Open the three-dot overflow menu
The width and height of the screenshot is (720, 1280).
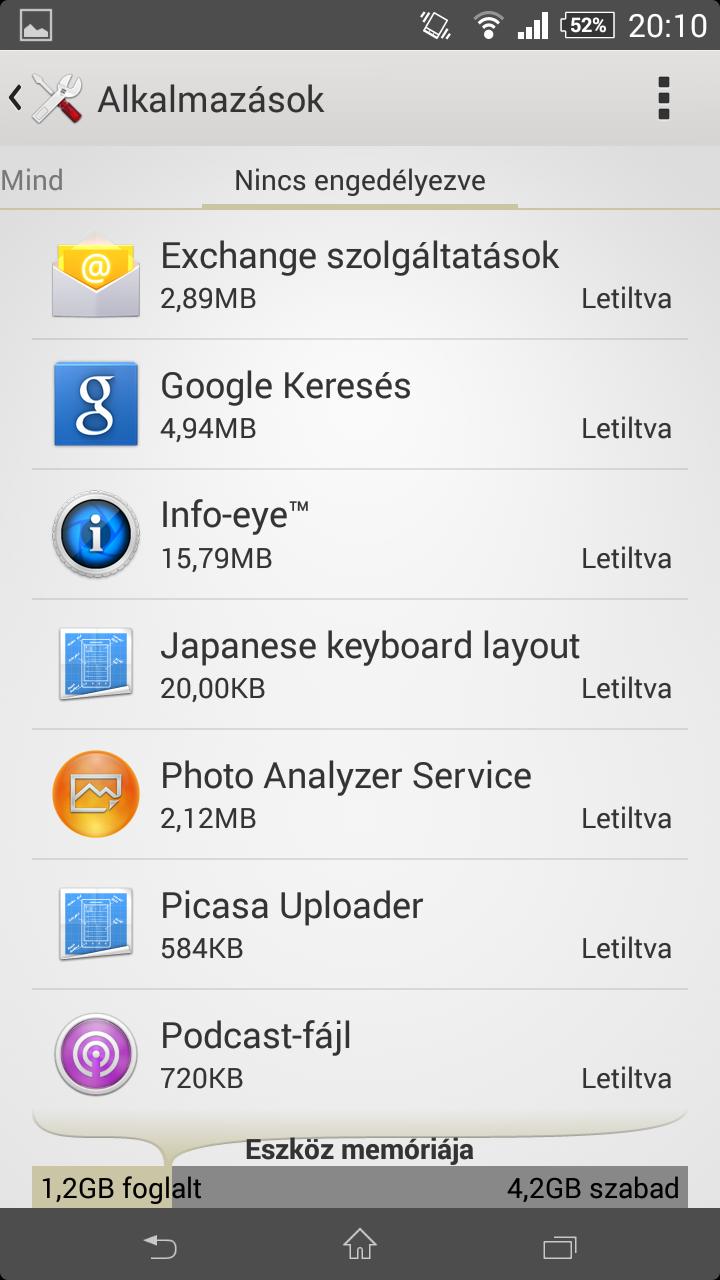click(663, 99)
